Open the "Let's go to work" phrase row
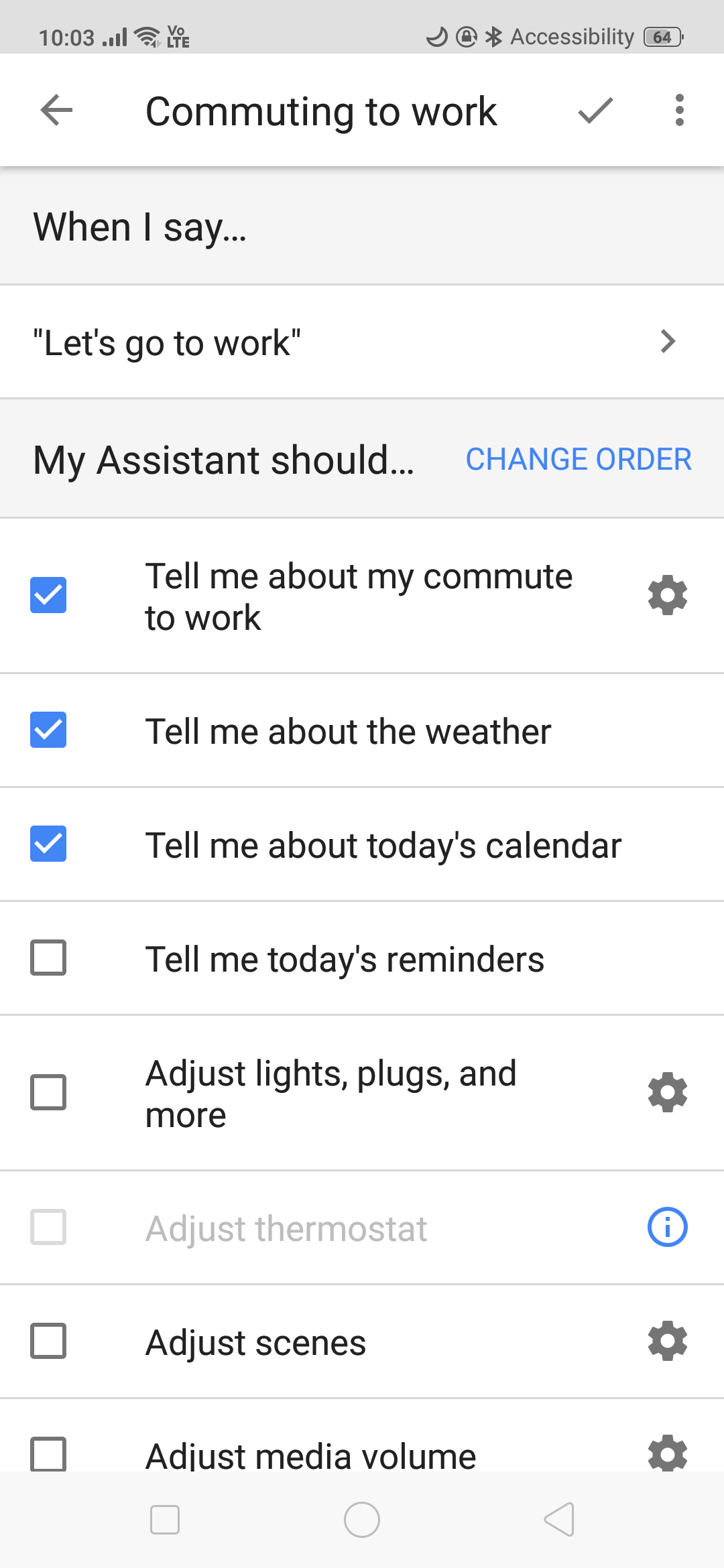Screen dimensions: 724x1568 [362, 342]
